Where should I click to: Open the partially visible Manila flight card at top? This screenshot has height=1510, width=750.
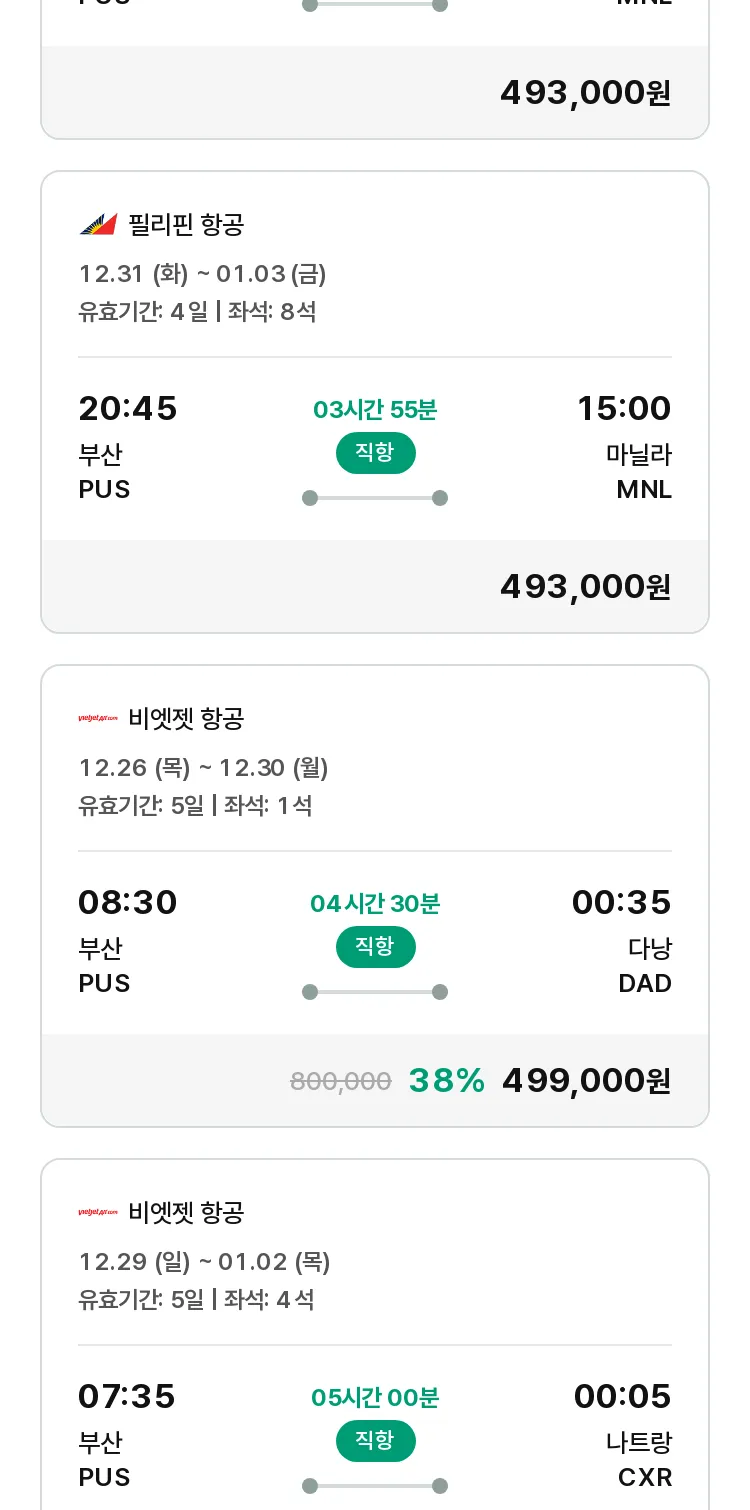(375, 69)
